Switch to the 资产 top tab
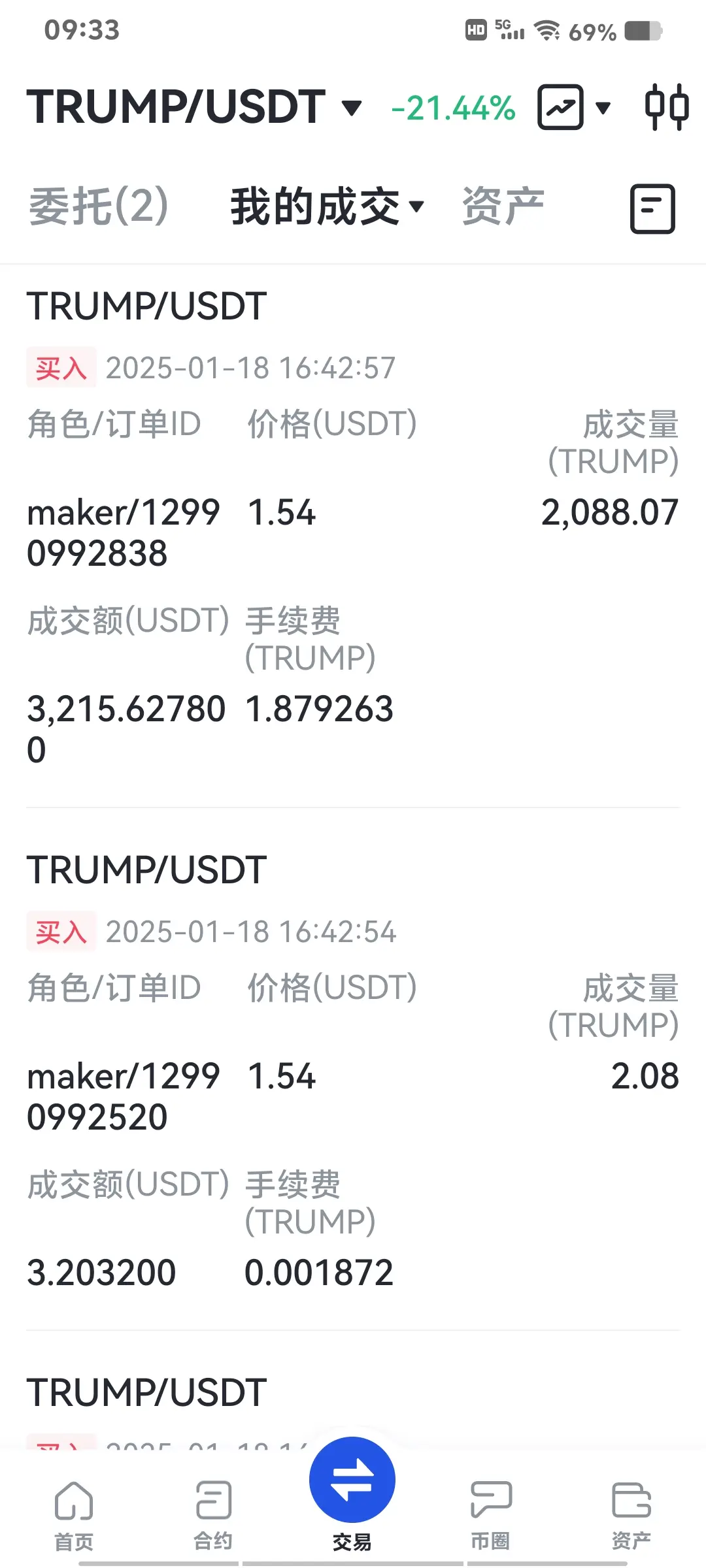The width and height of the screenshot is (706, 1568). point(503,206)
